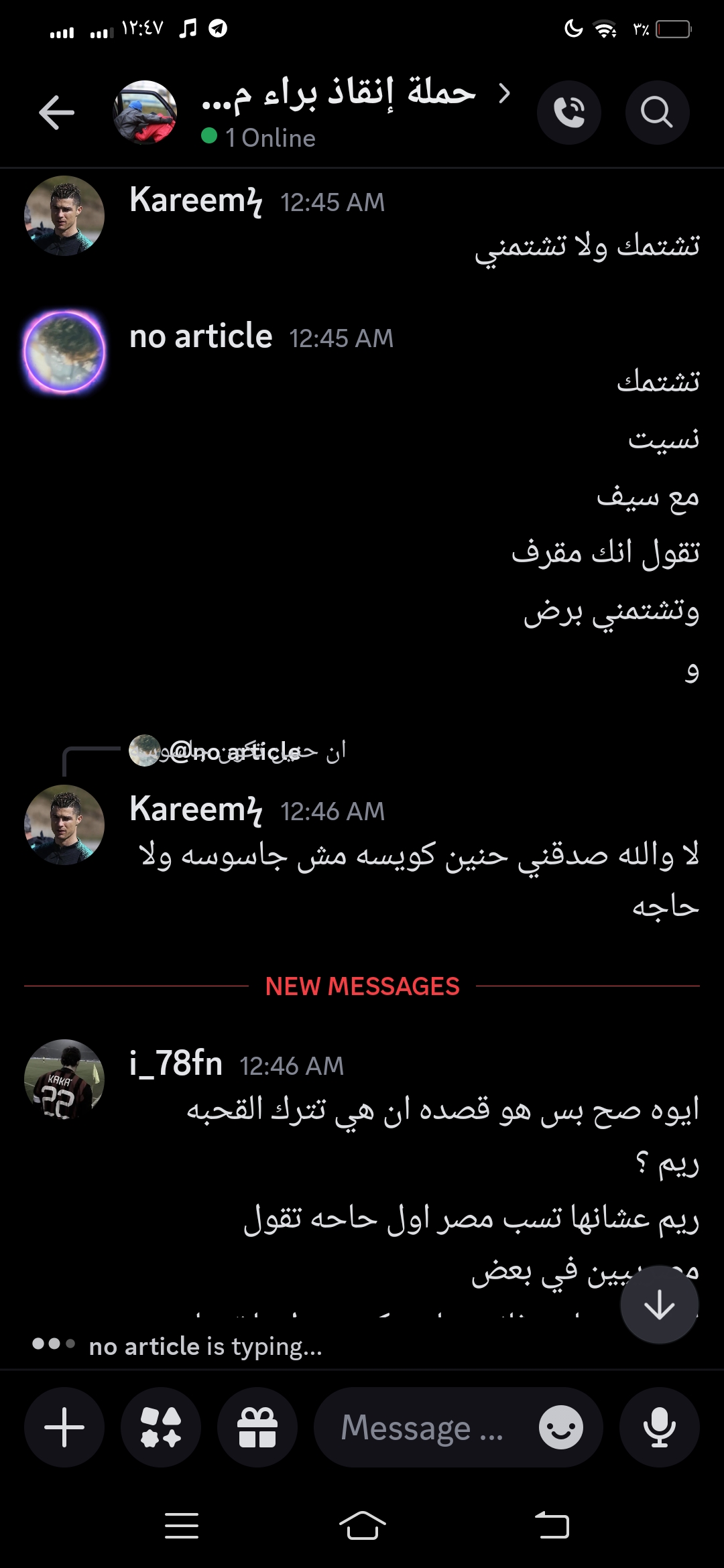724x1568 pixels.
Task: Search messages in this conversation
Action: click(657, 112)
